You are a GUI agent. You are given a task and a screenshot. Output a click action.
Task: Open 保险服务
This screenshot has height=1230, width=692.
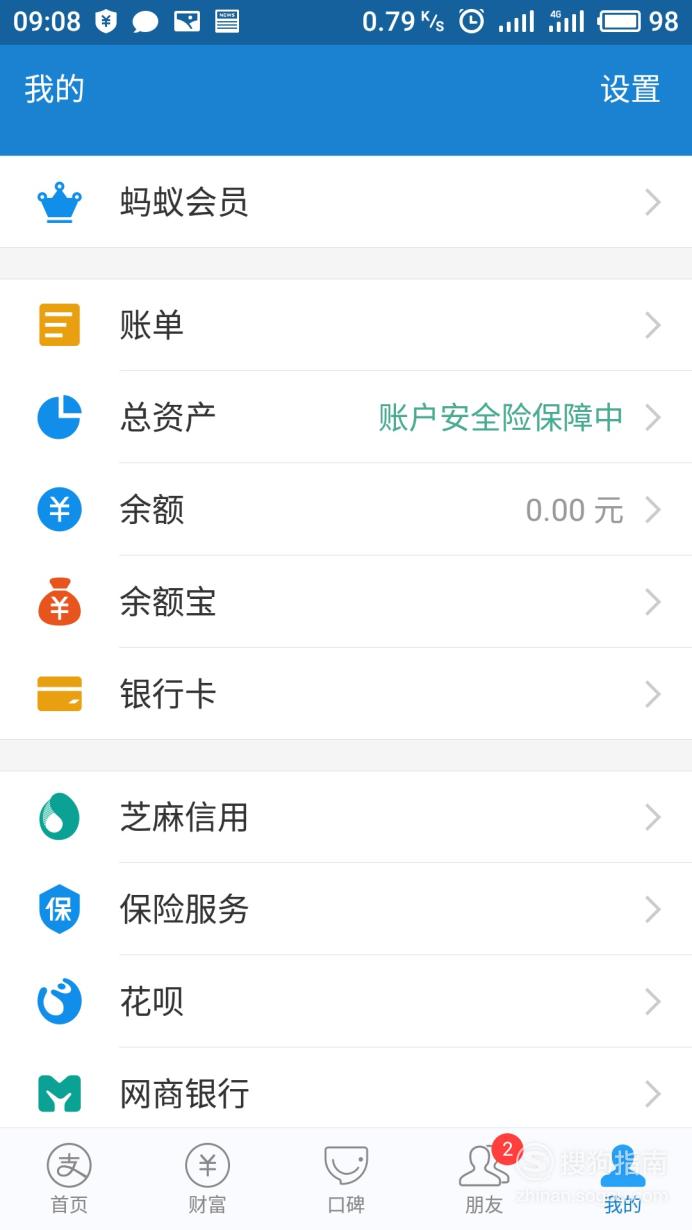[x=346, y=909]
